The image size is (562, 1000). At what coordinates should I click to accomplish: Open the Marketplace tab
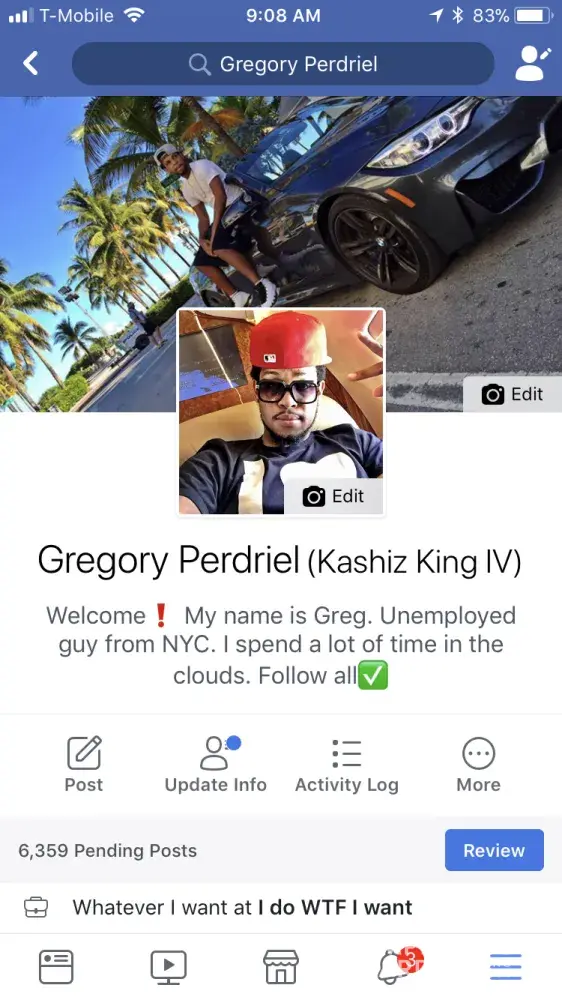pos(281,967)
